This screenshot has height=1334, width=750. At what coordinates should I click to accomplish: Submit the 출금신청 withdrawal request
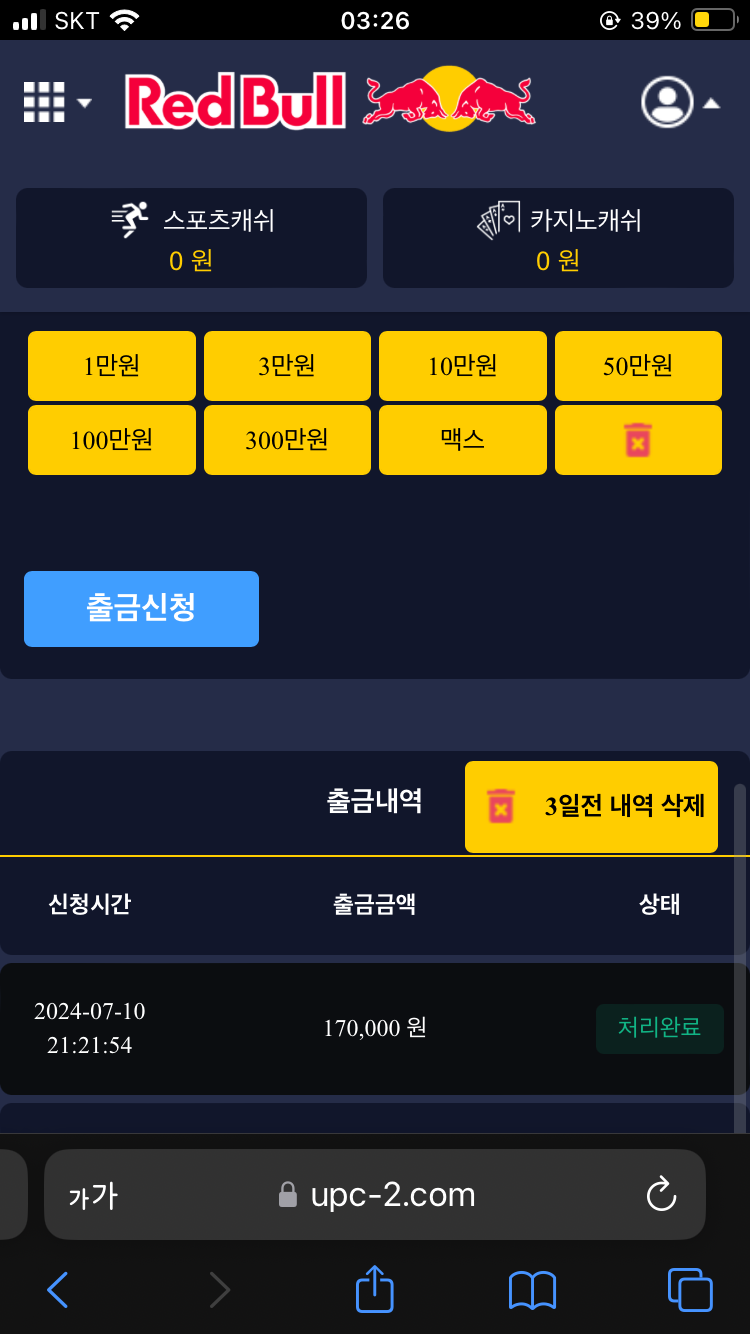[x=141, y=608]
